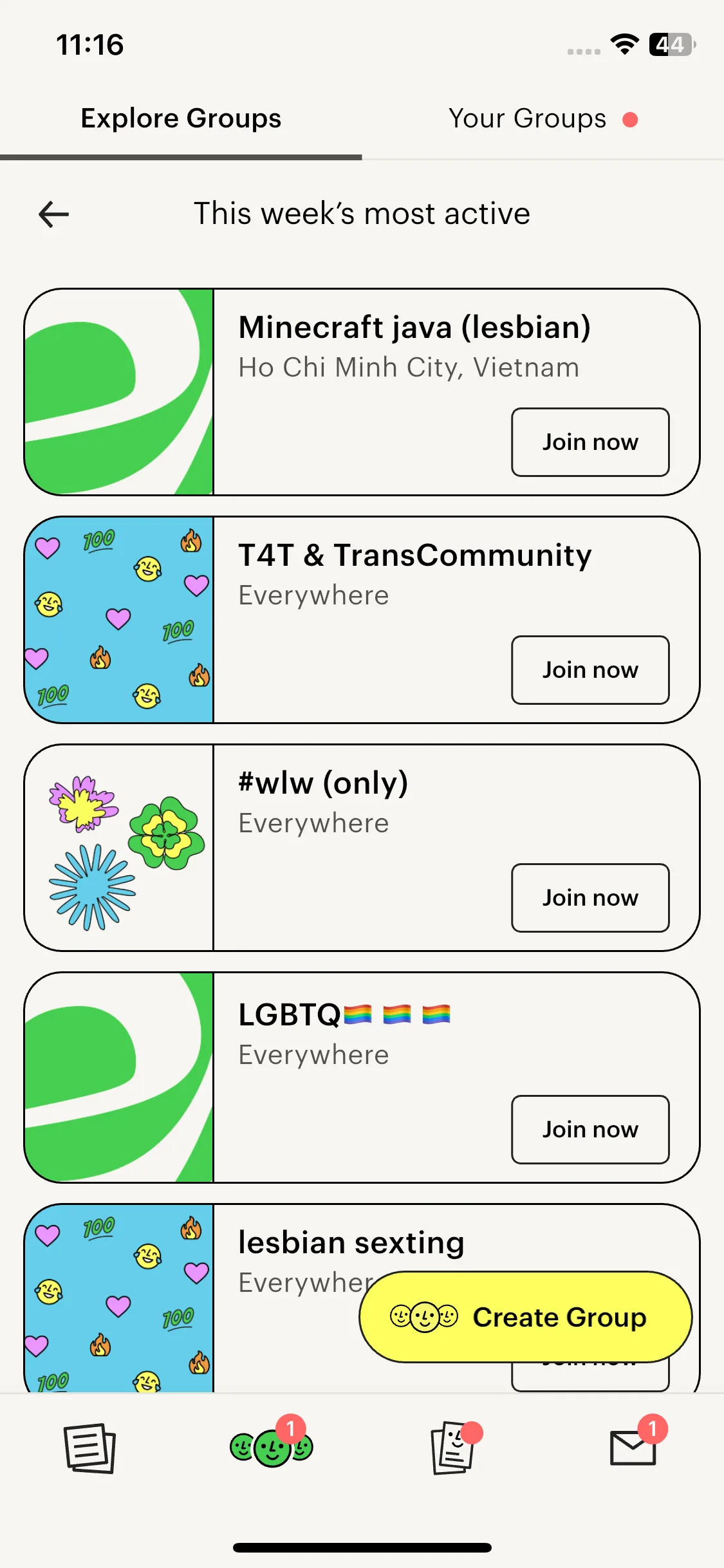Open the feed tab in bottom navigation
This screenshot has height=1568, width=724.
click(90, 1448)
